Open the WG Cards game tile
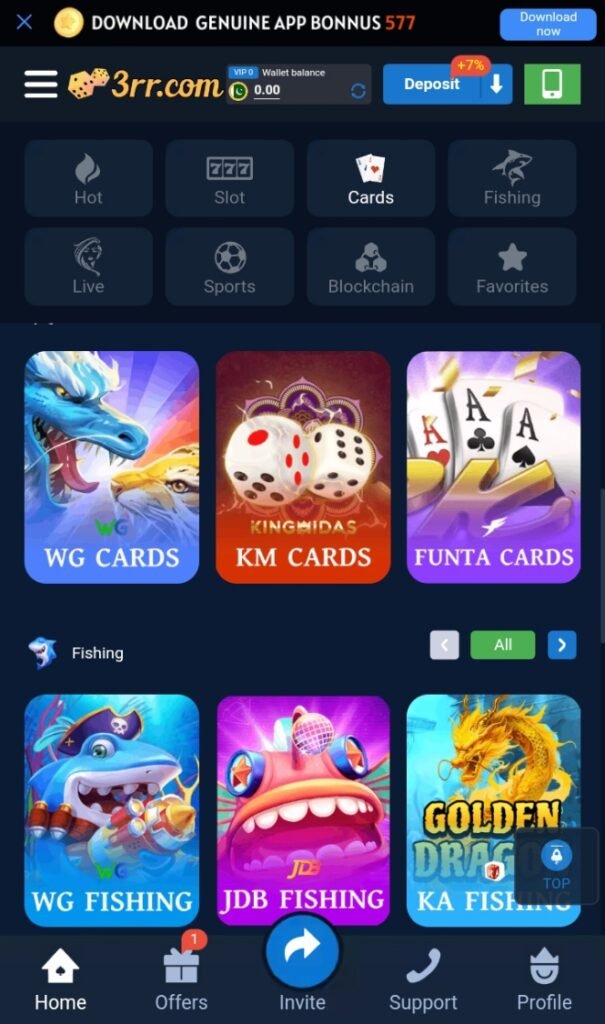This screenshot has width=605, height=1024. click(x=111, y=467)
